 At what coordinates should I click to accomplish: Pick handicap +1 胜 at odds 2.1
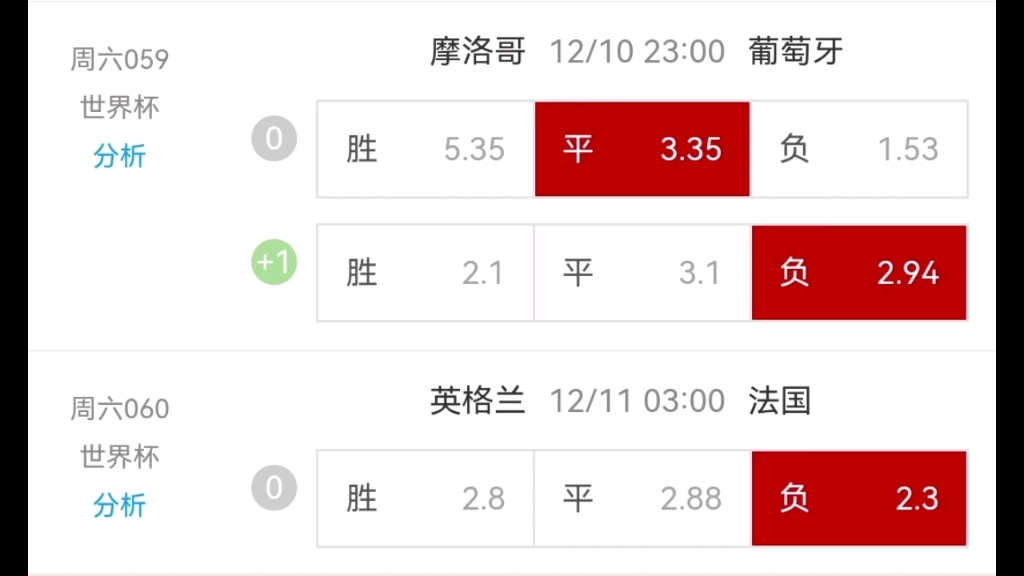coord(426,273)
